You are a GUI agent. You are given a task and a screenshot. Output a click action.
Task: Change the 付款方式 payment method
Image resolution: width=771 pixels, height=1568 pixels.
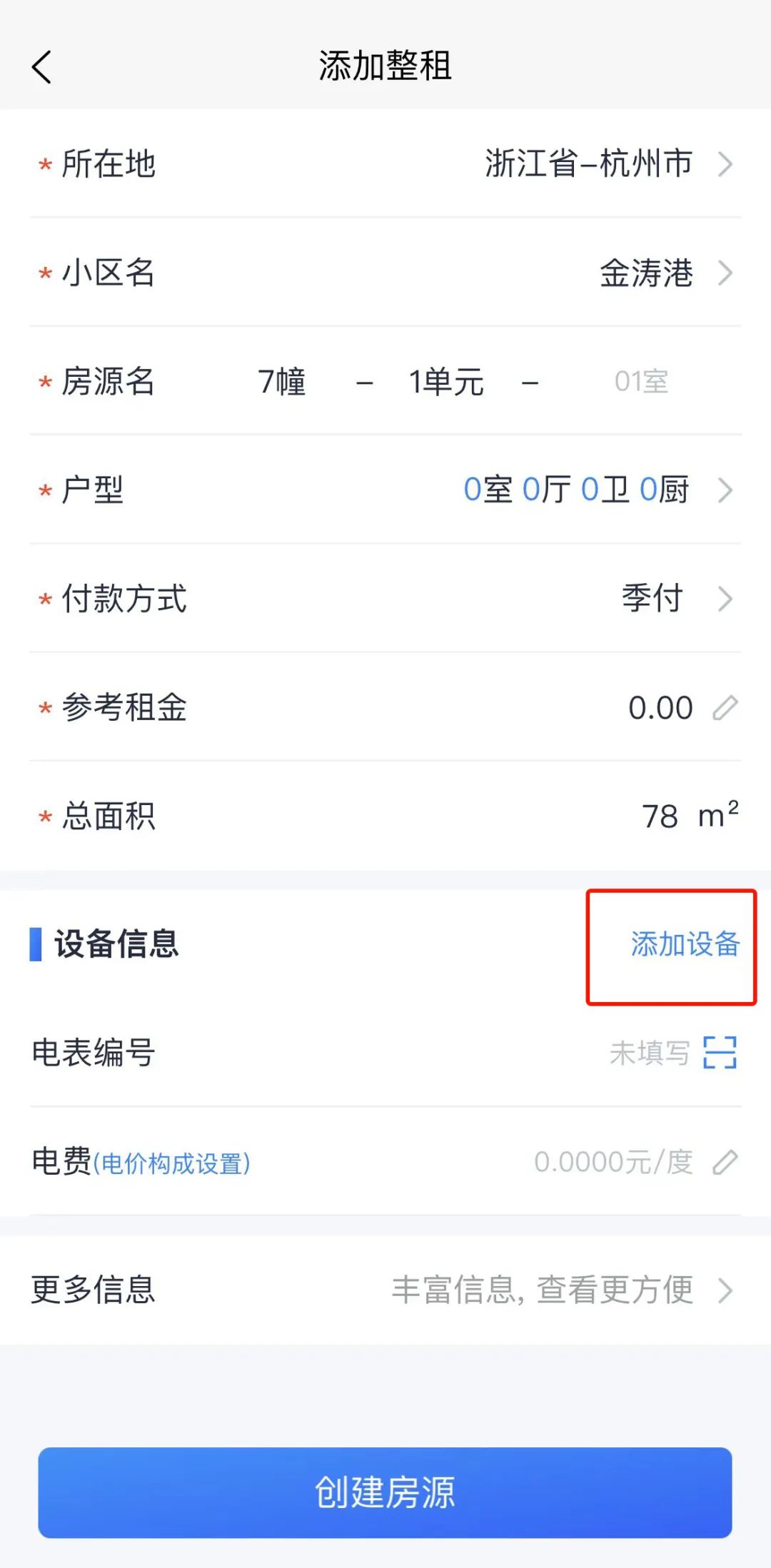point(385,600)
